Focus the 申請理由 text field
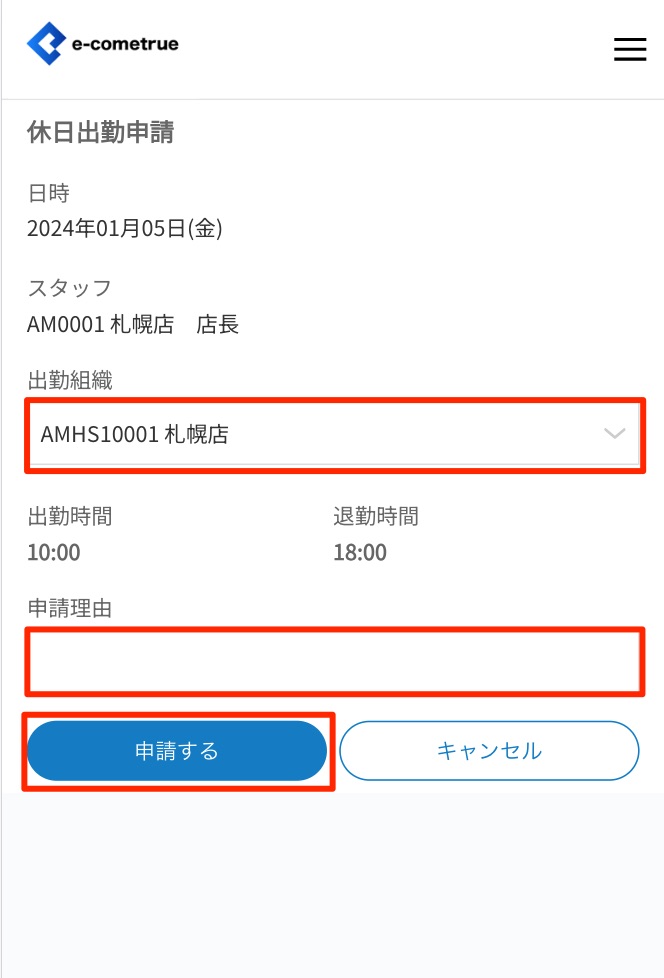The width and height of the screenshot is (664, 978). coord(334,661)
